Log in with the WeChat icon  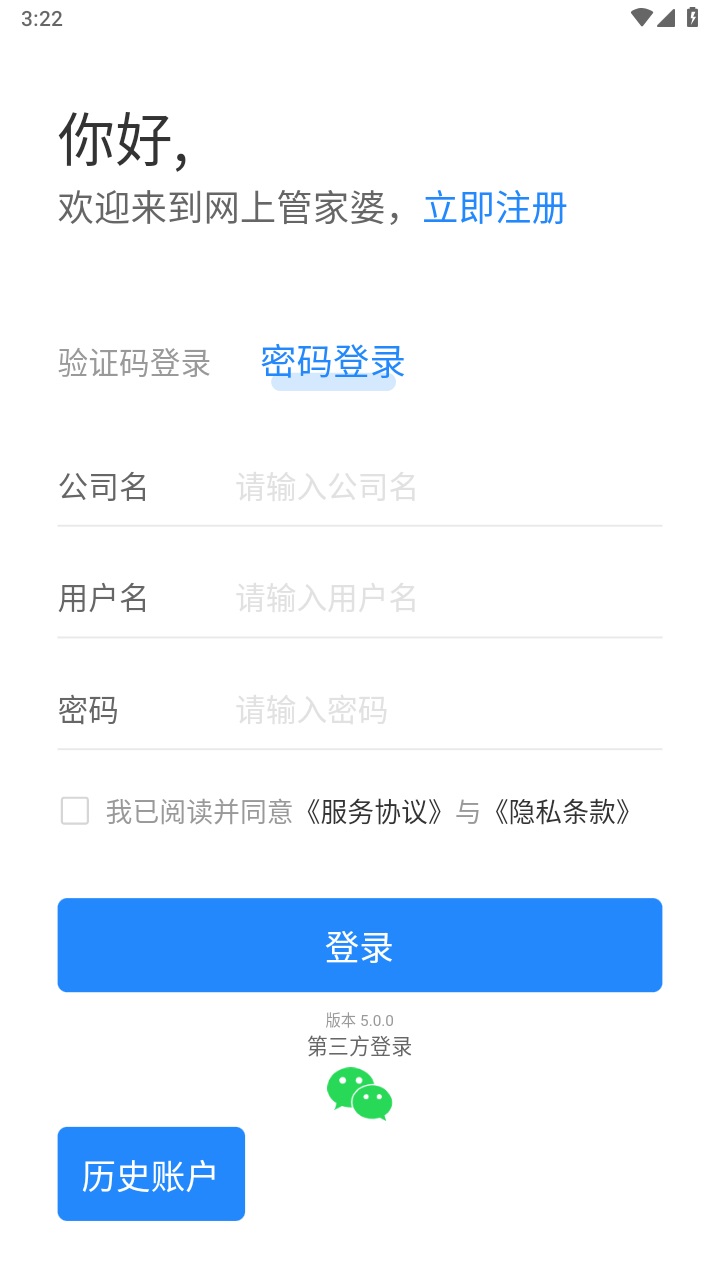359,1093
